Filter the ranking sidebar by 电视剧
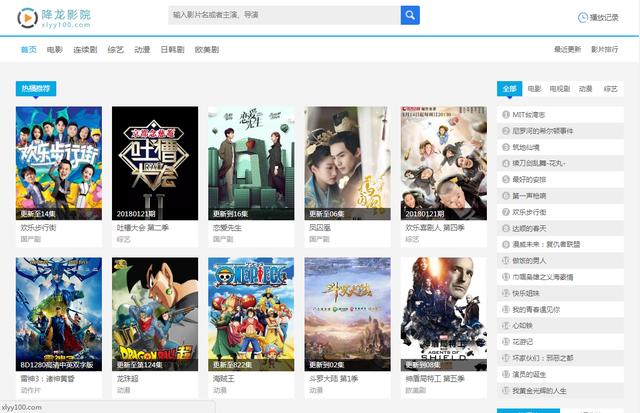640x413 pixels. click(x=559, y=89)
